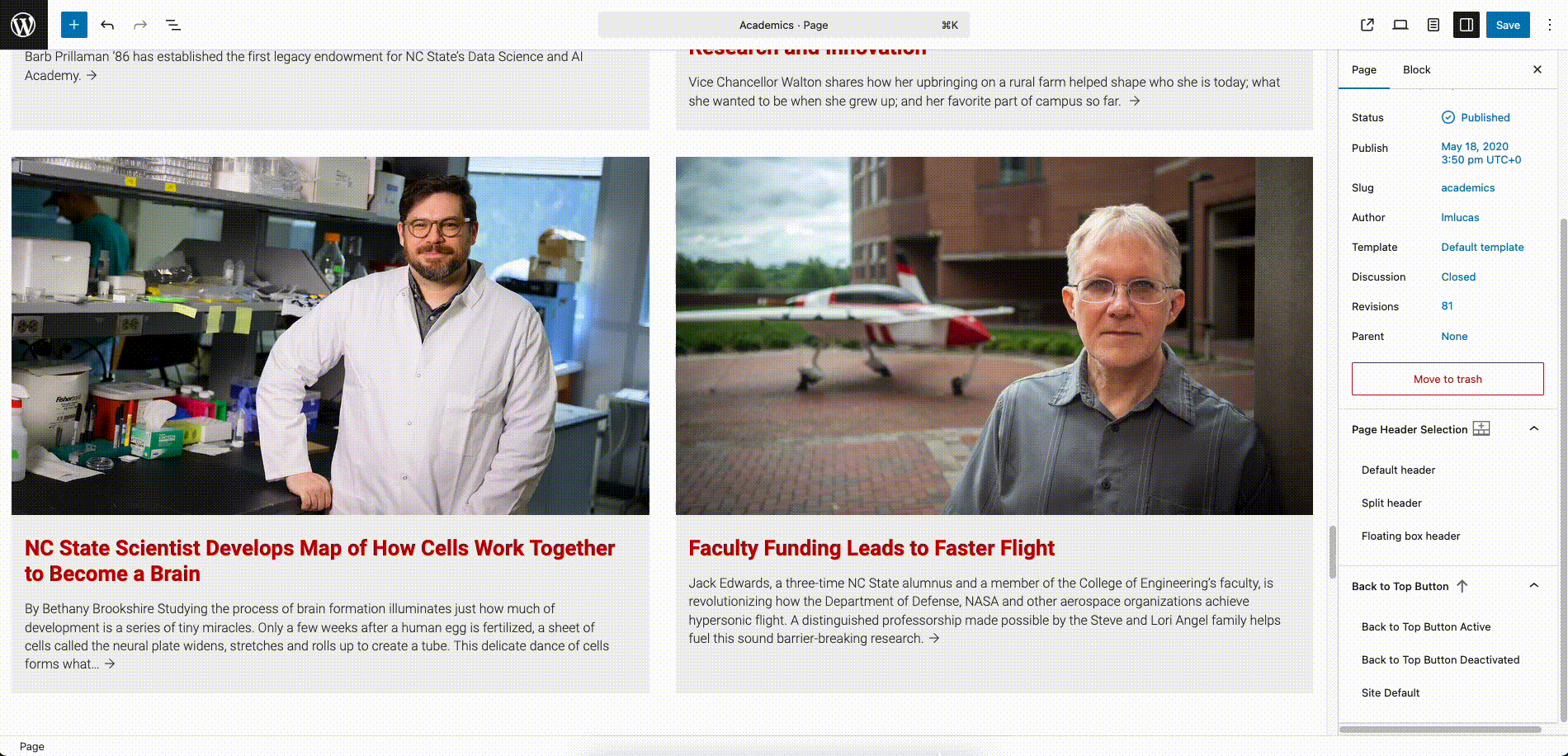Edit the academics slug
The height and width of the screenshot is (756, 1568).
[1467, 187]
